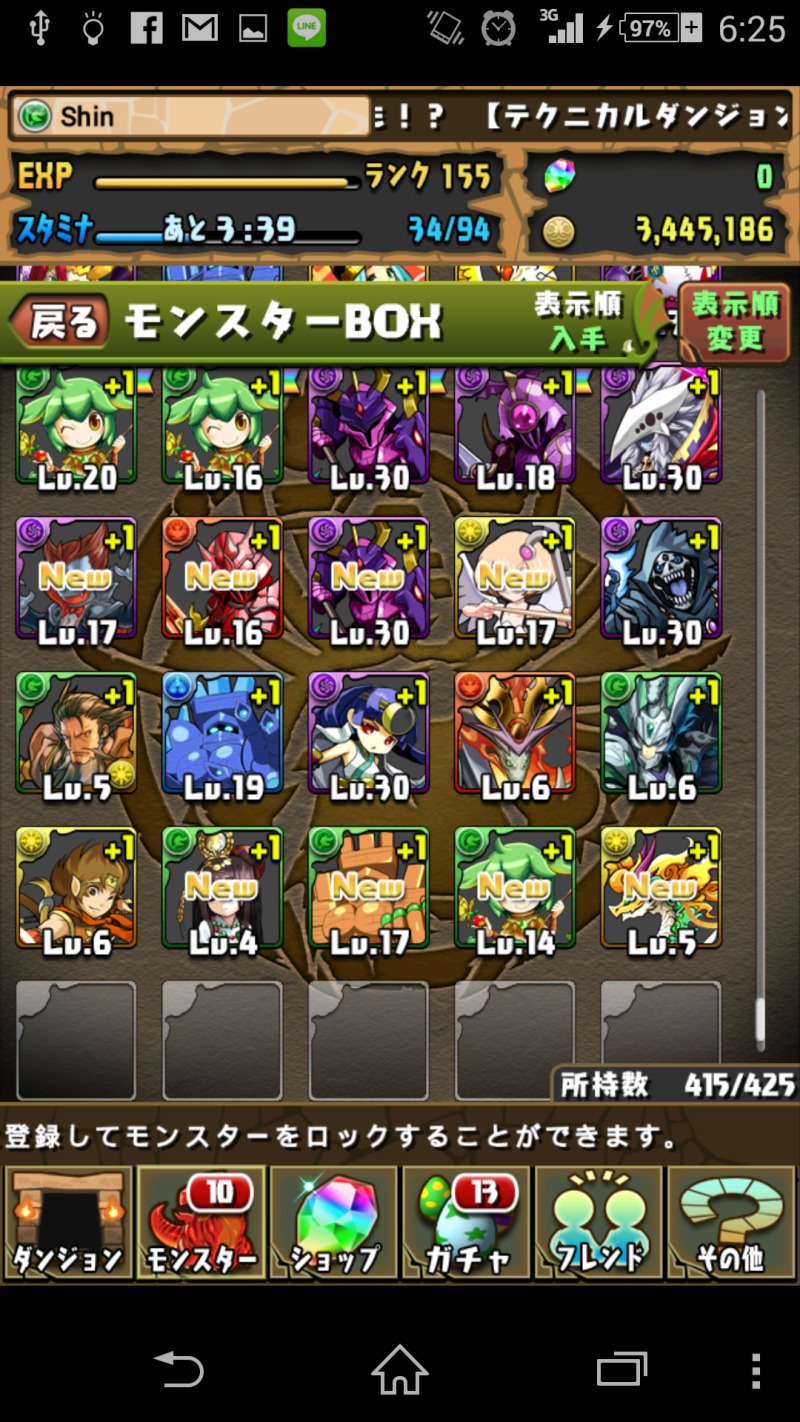800x1422 pixels.
Task: Select the blue golem monster Lv.19
Action: coord(223,735)
